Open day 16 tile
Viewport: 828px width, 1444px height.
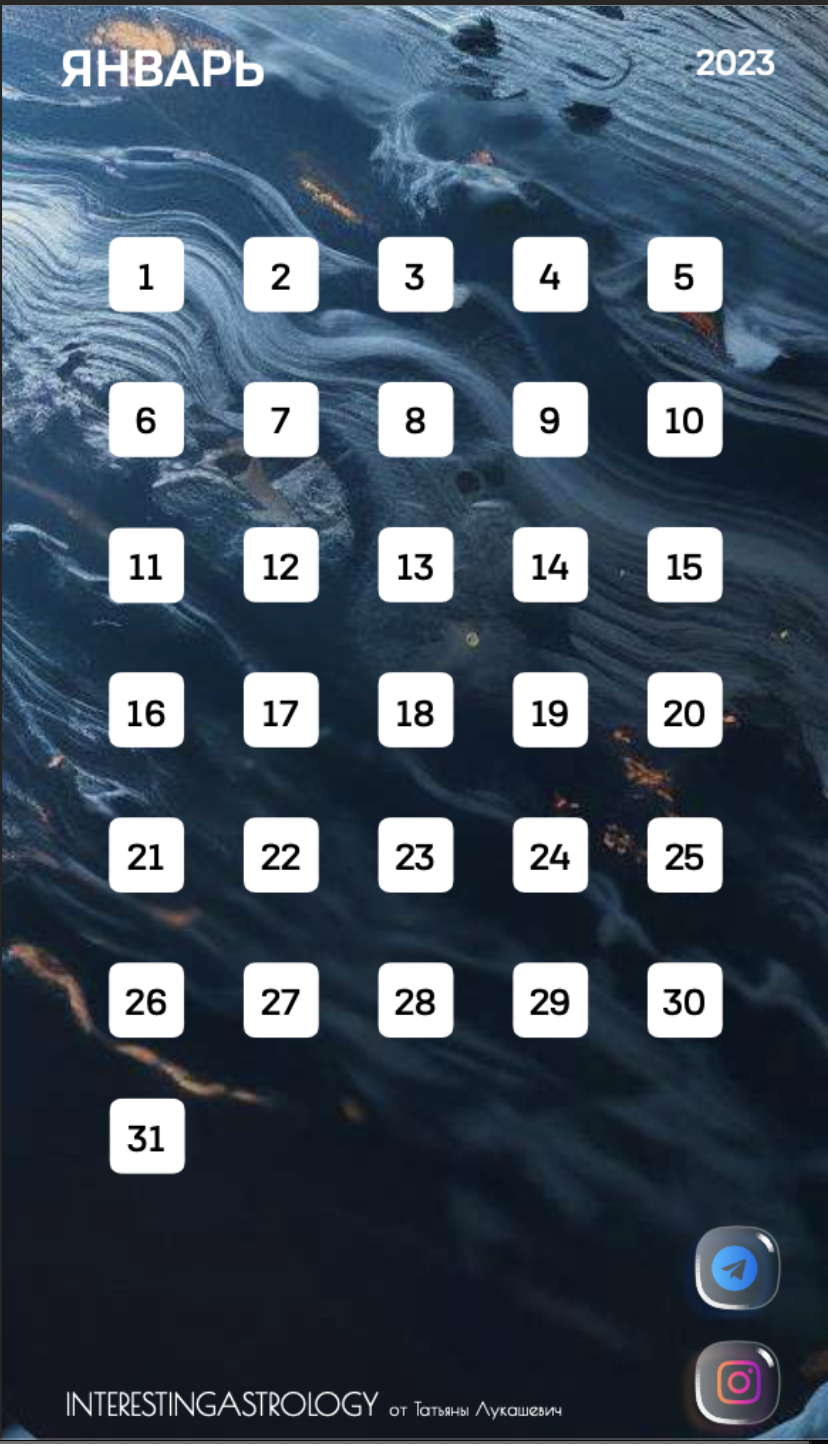pyautogui.click(x=146, y=711)
